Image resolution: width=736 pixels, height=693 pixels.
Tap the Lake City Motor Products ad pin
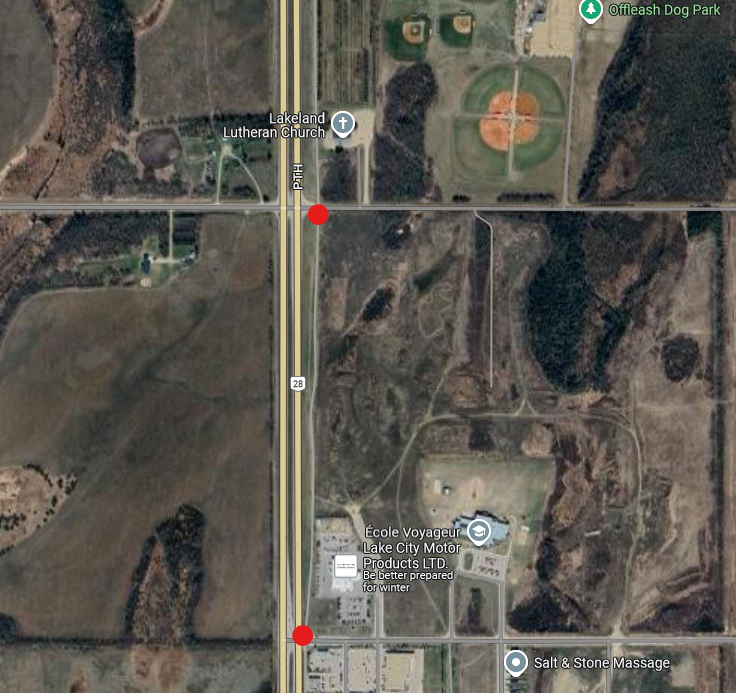(x=345, y=568)
